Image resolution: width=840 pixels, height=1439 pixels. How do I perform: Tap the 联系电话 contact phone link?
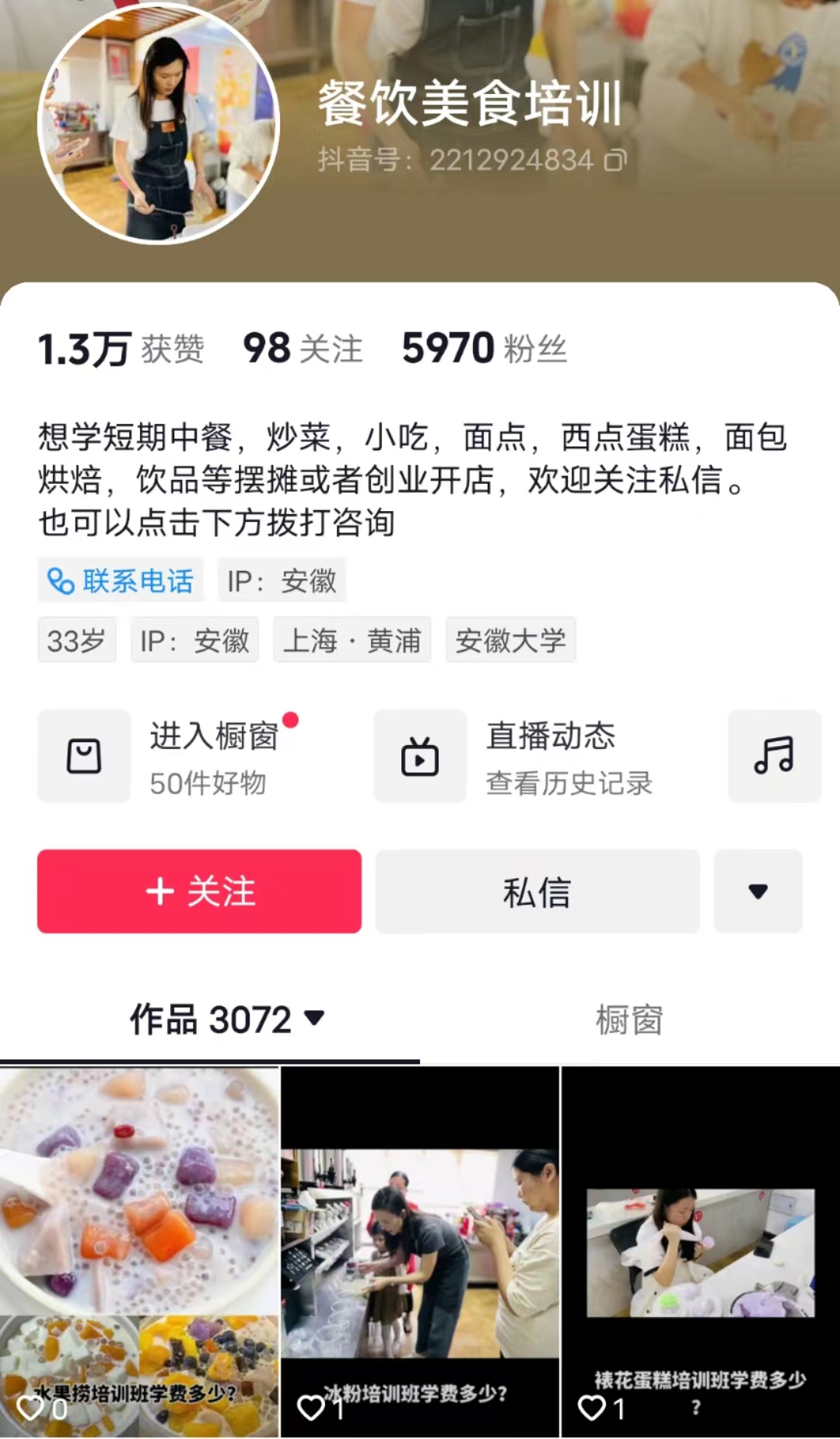[121, 580]
